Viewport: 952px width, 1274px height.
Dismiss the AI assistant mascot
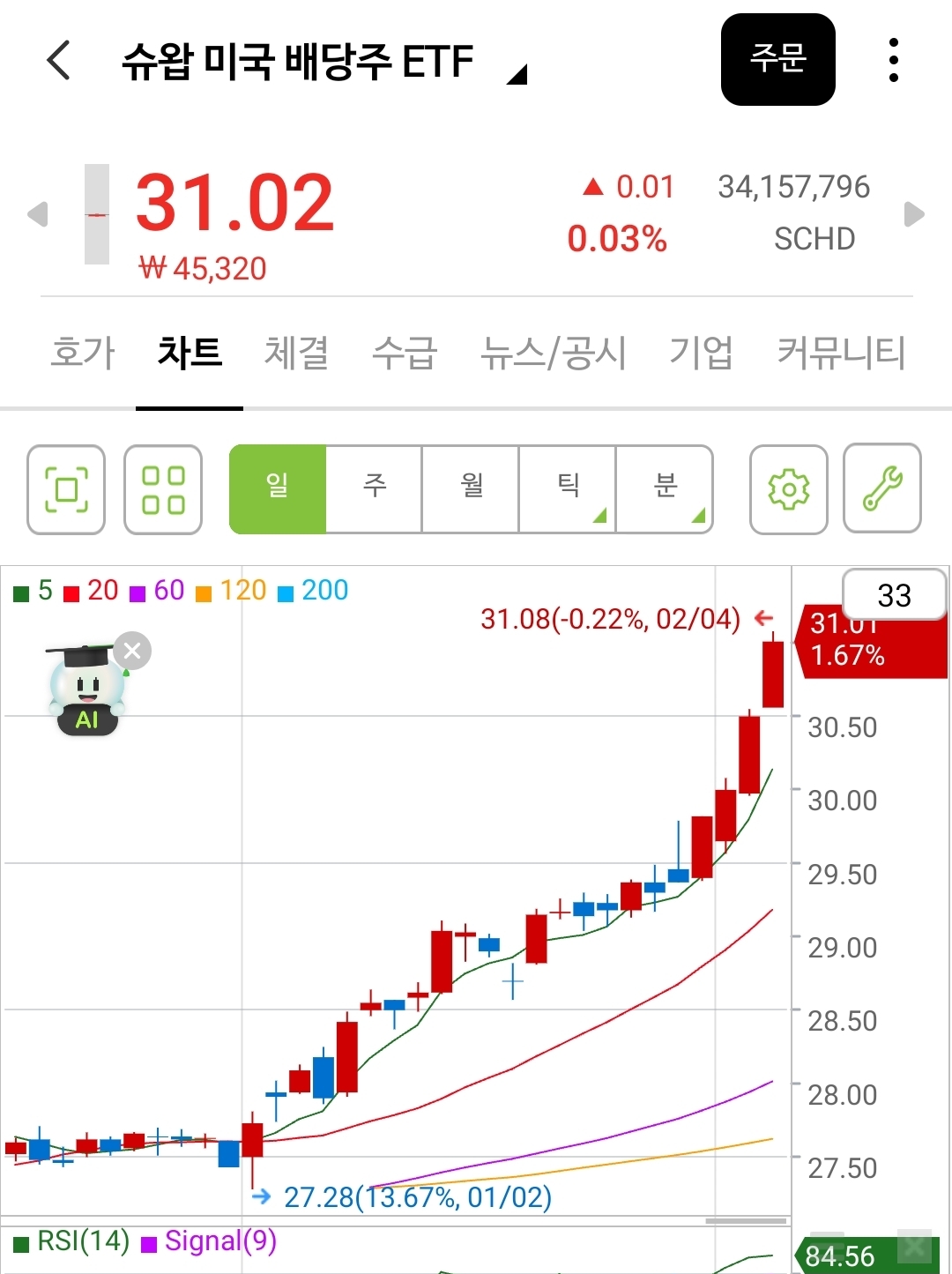tap(132, 651)
